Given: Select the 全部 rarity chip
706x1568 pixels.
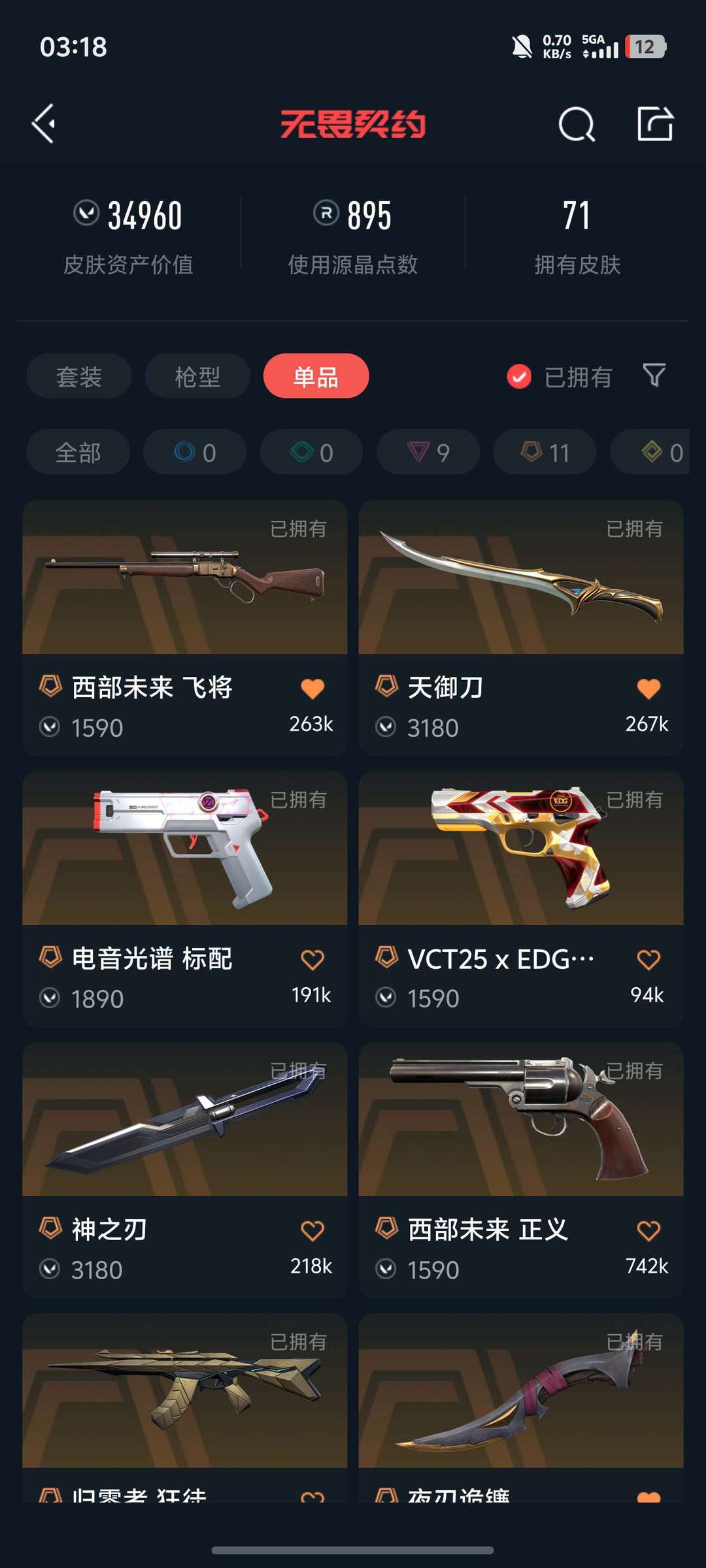Looking at the screenshot, I should pyautogui.click(x=78, y=452).
